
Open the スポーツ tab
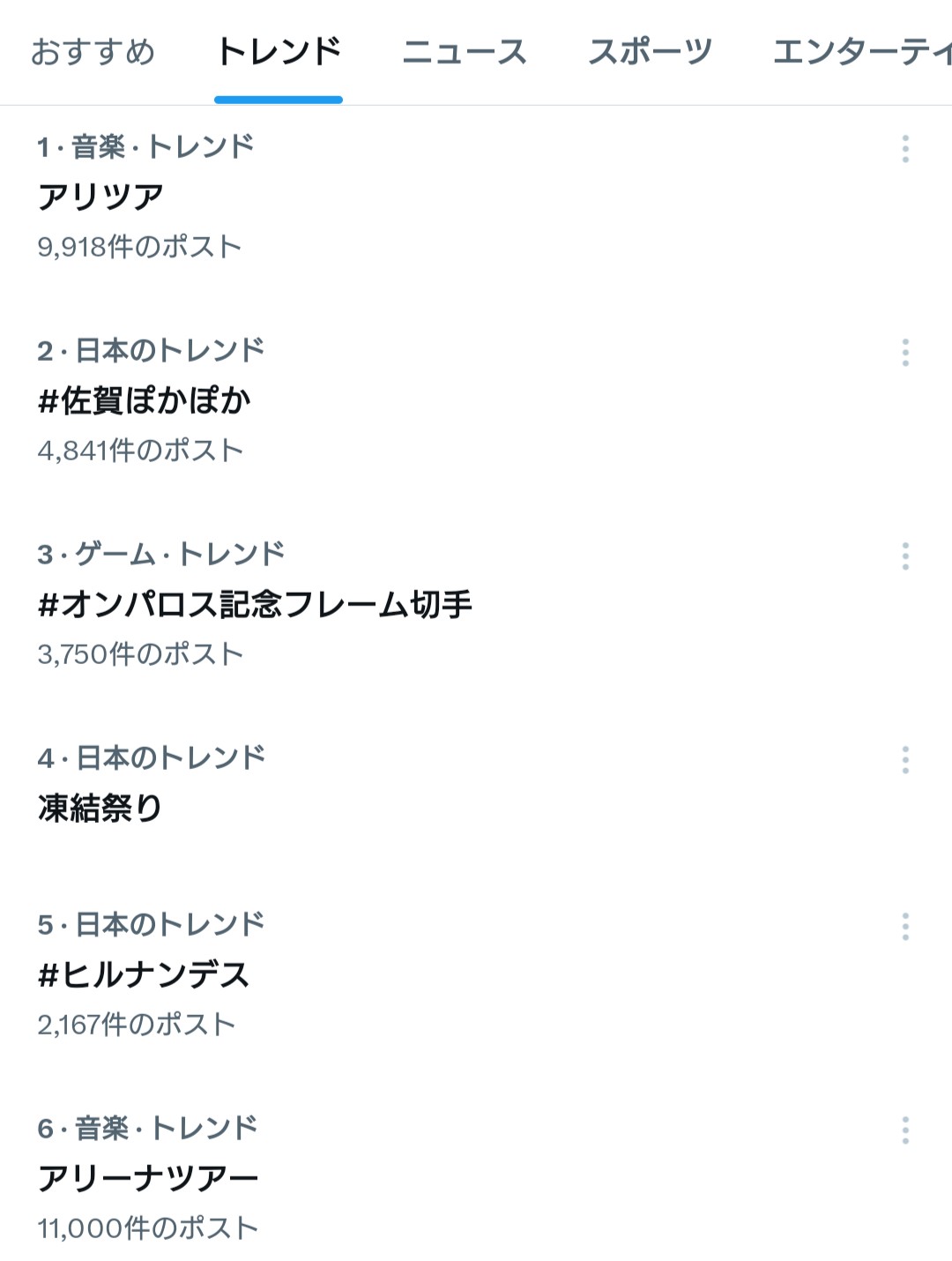point(650,52)
